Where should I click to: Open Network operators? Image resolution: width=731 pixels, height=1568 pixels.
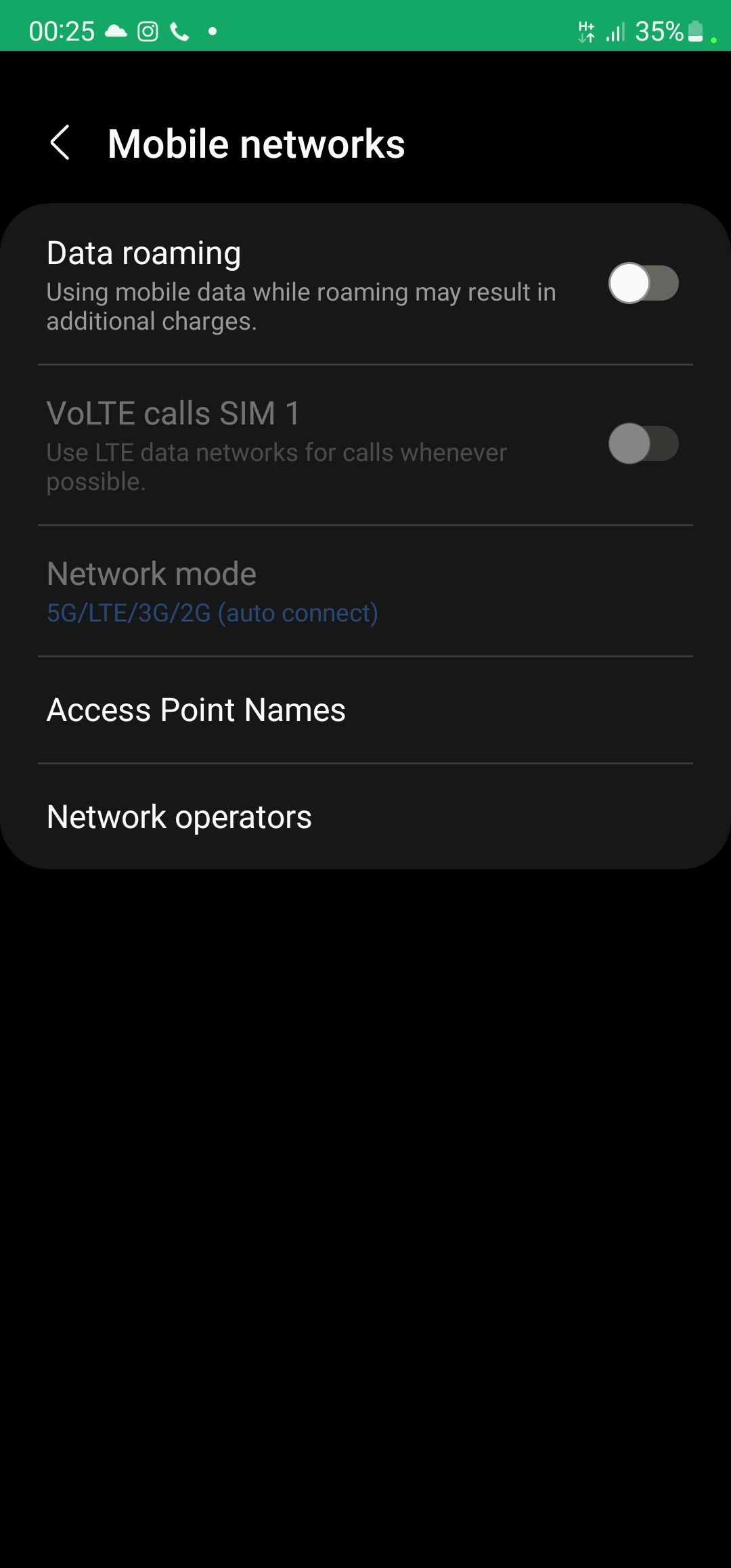pyautogui.click(x=179, y=817)
